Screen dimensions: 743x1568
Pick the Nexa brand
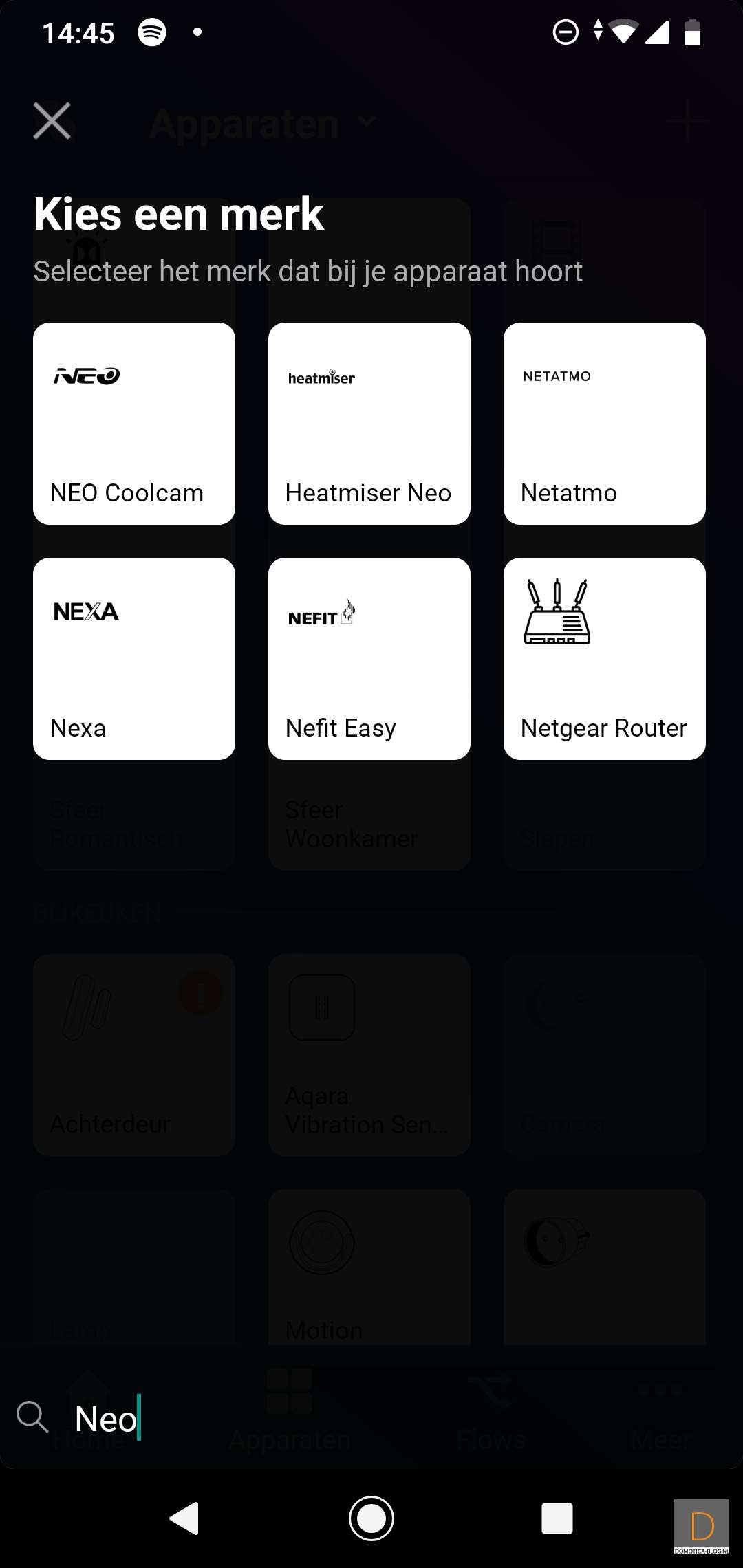pos(134,659)
